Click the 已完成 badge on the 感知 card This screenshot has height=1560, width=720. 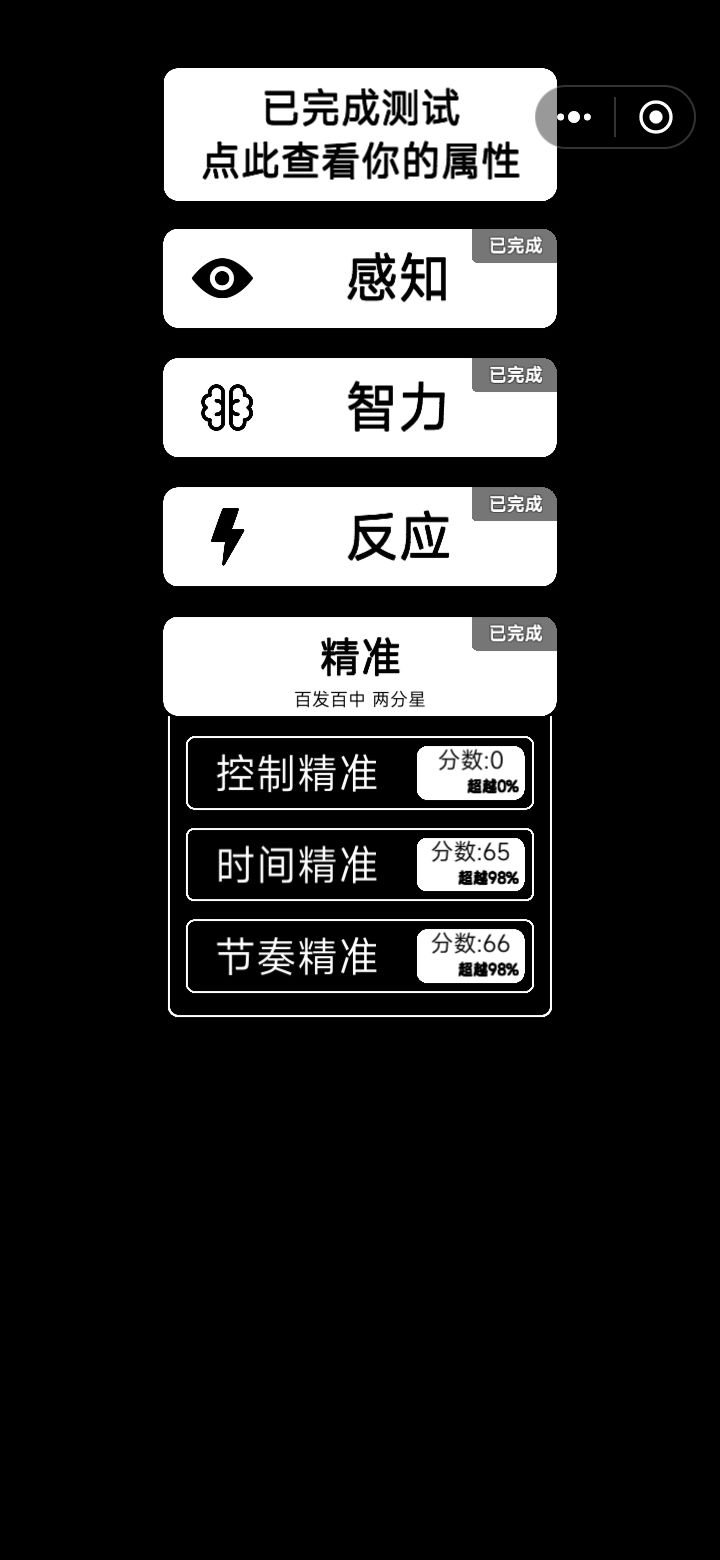click(514, 246)
